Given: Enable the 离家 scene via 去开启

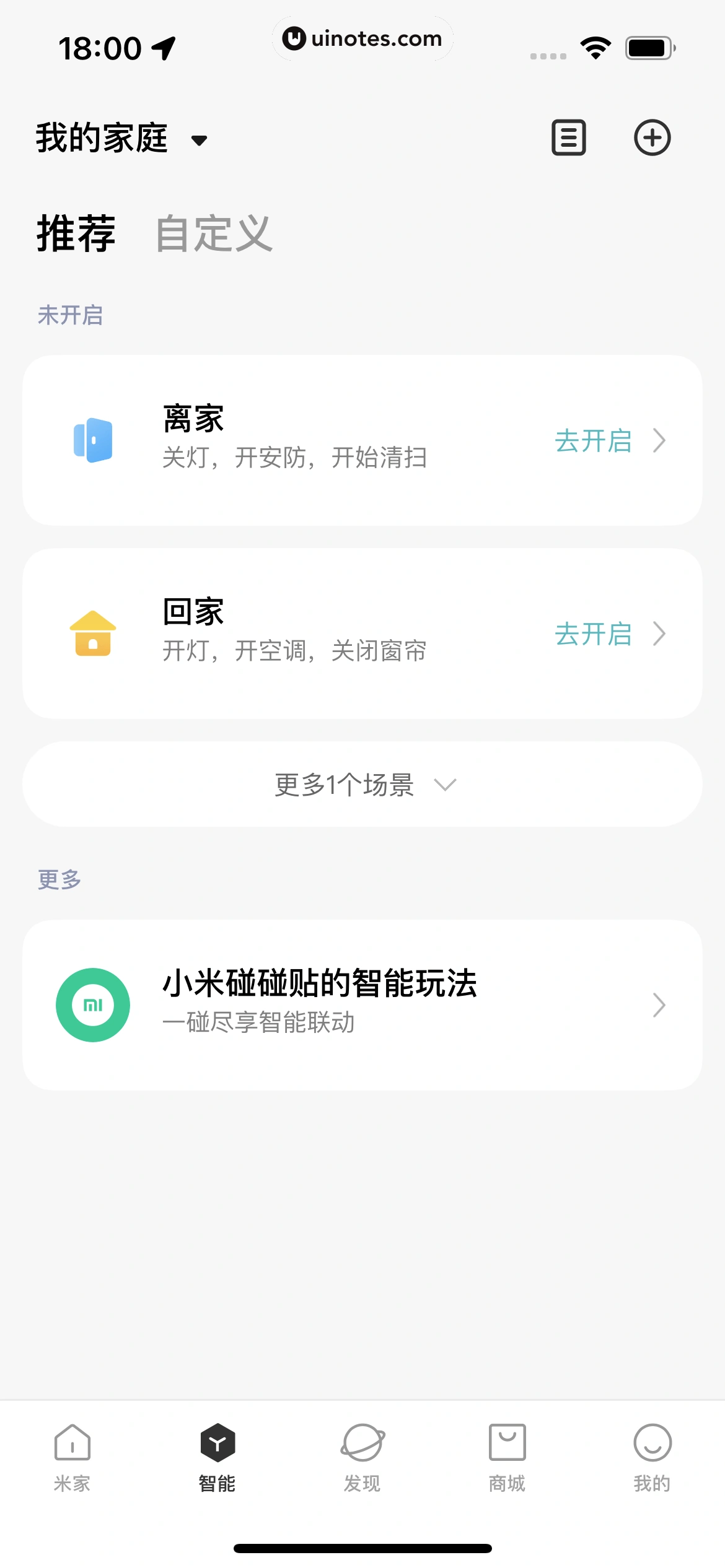Looking at the screenshot, I should coord(609,441).
